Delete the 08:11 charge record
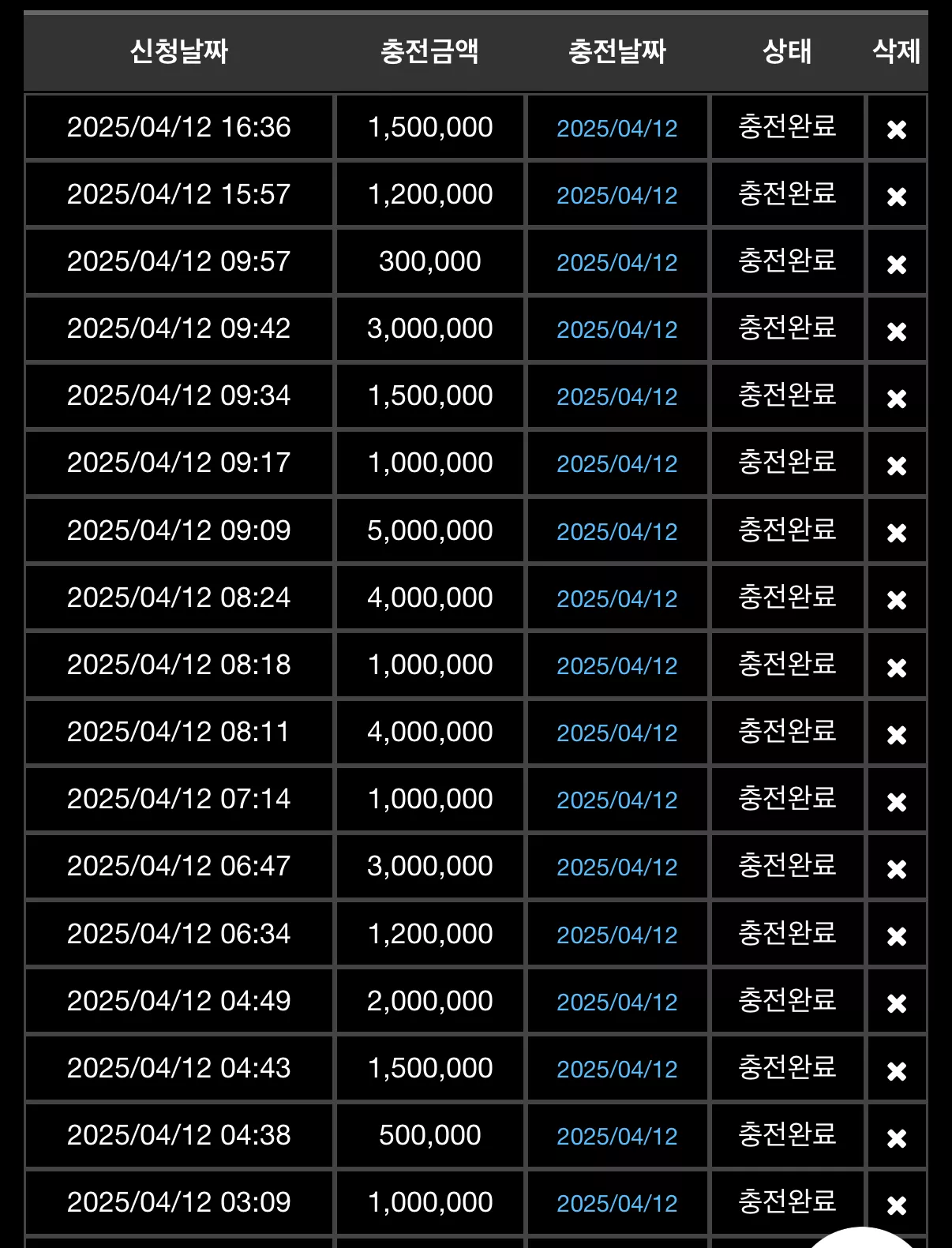Screen dimensions: 952x1248 click(x=897, y=735)
